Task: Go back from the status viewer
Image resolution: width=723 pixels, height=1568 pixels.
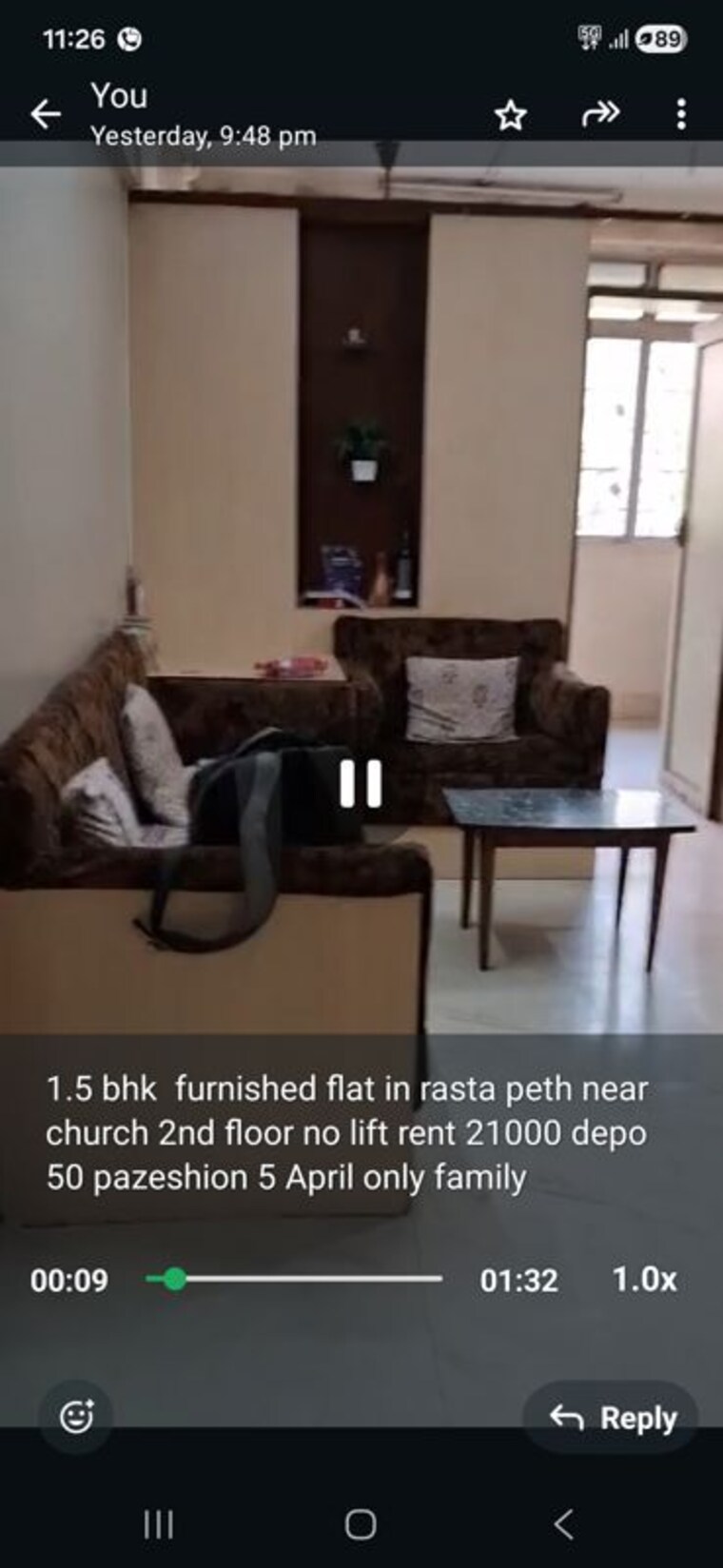Action: (45, 115)
